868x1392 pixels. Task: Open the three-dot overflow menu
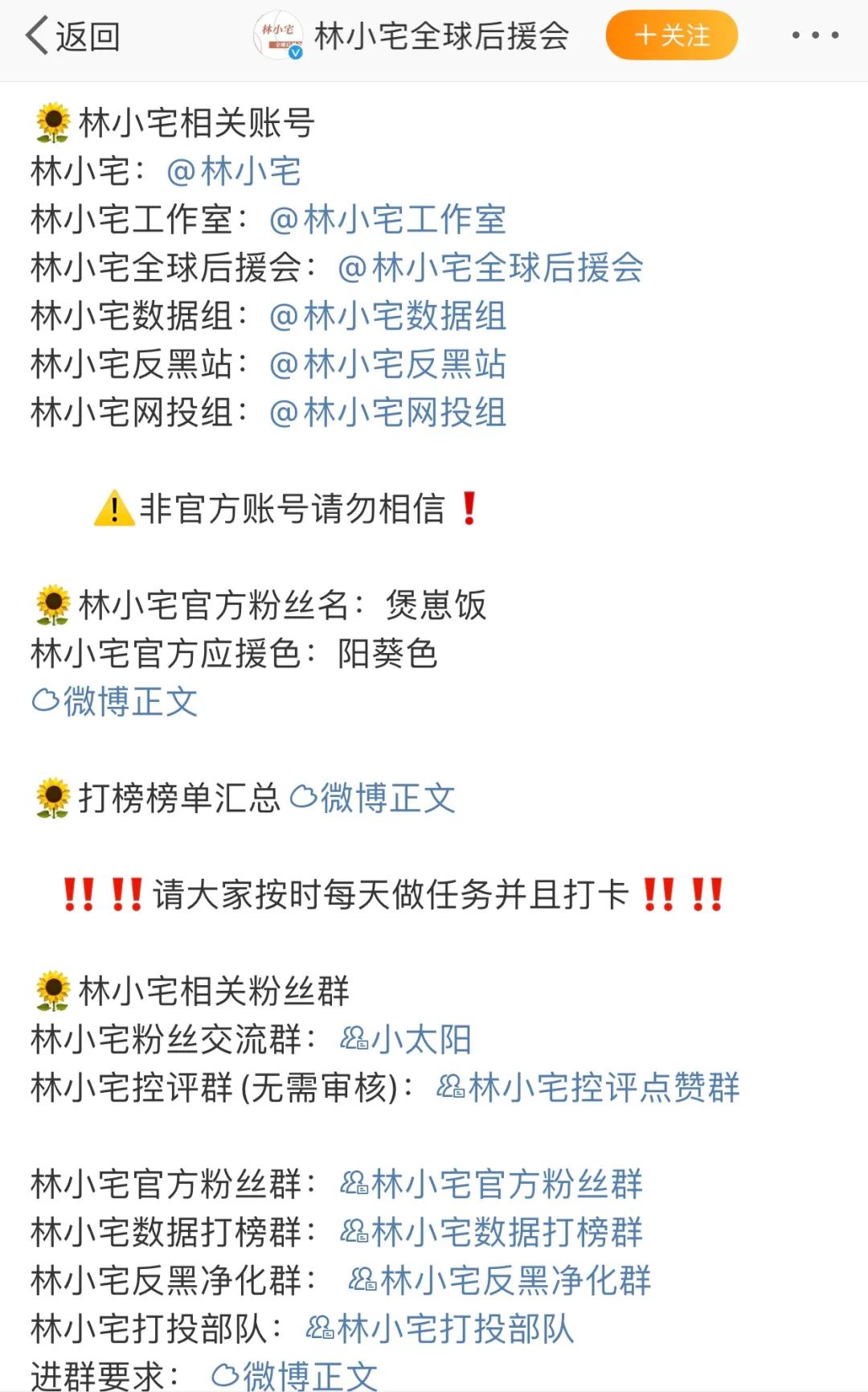tap(815, 35)
